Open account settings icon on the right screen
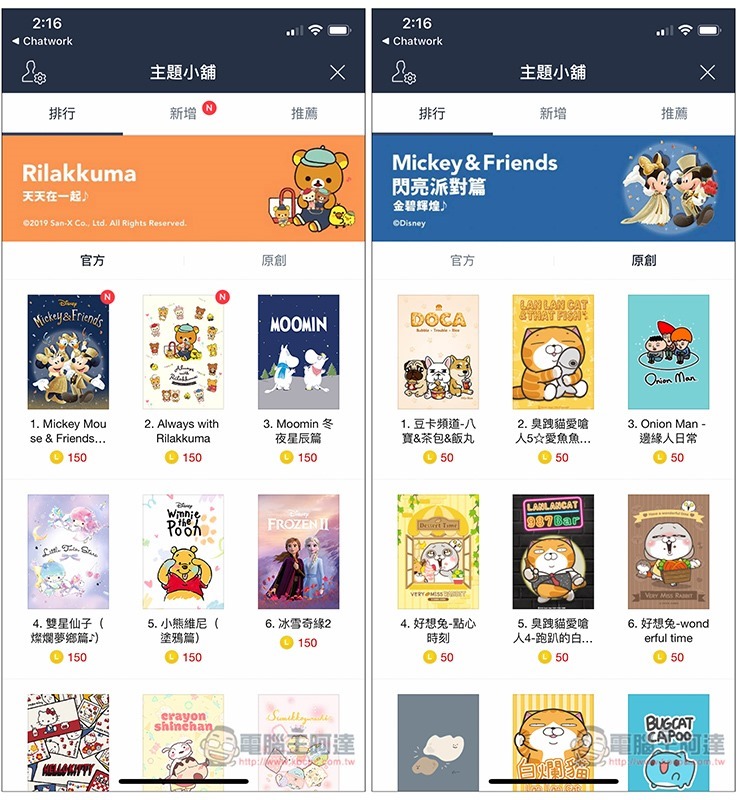This screenshot has height=800, width=738. coord(403,72)
